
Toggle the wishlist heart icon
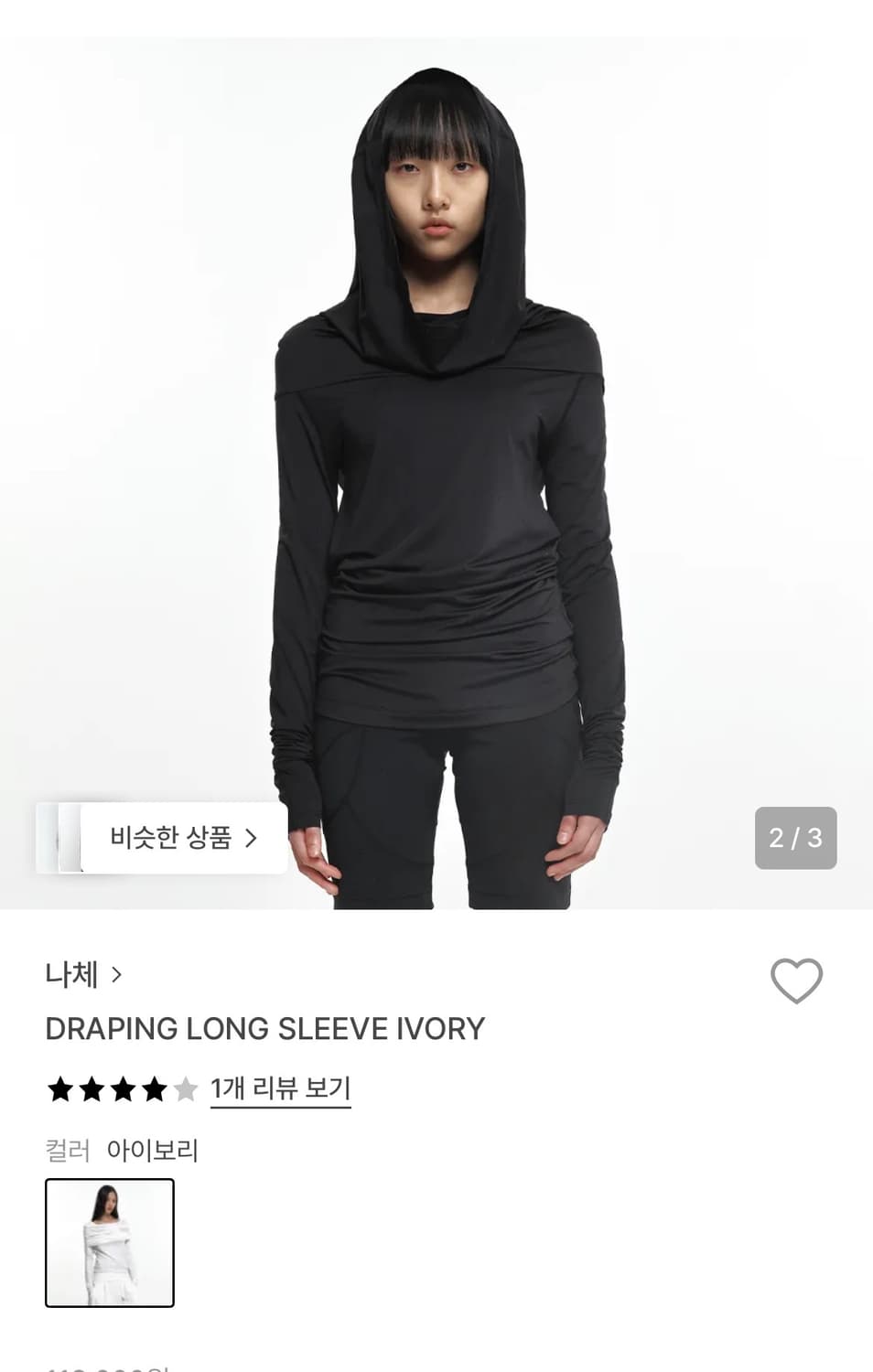[795, 980]
